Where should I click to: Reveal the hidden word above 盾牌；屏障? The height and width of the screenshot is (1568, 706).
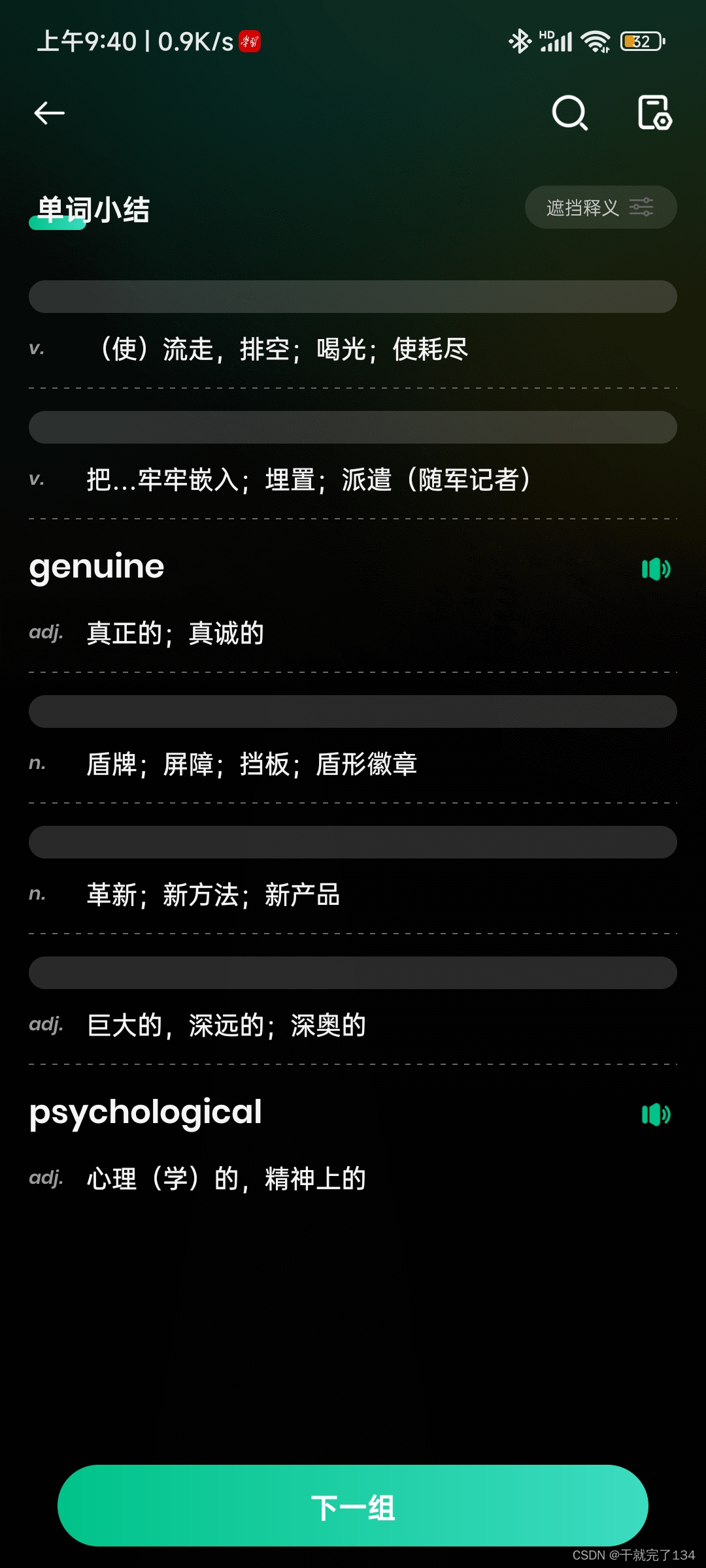(x=353, y=711)
